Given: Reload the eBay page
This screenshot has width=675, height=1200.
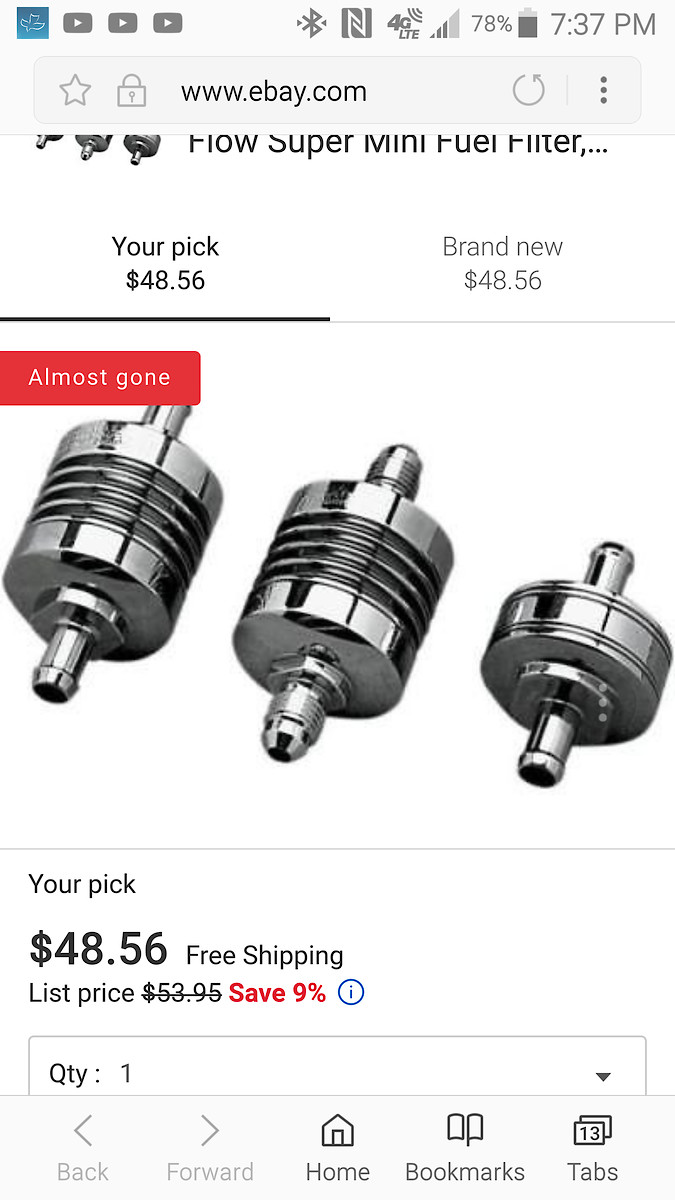Looking at the screenshot, I should click(529, 91).
